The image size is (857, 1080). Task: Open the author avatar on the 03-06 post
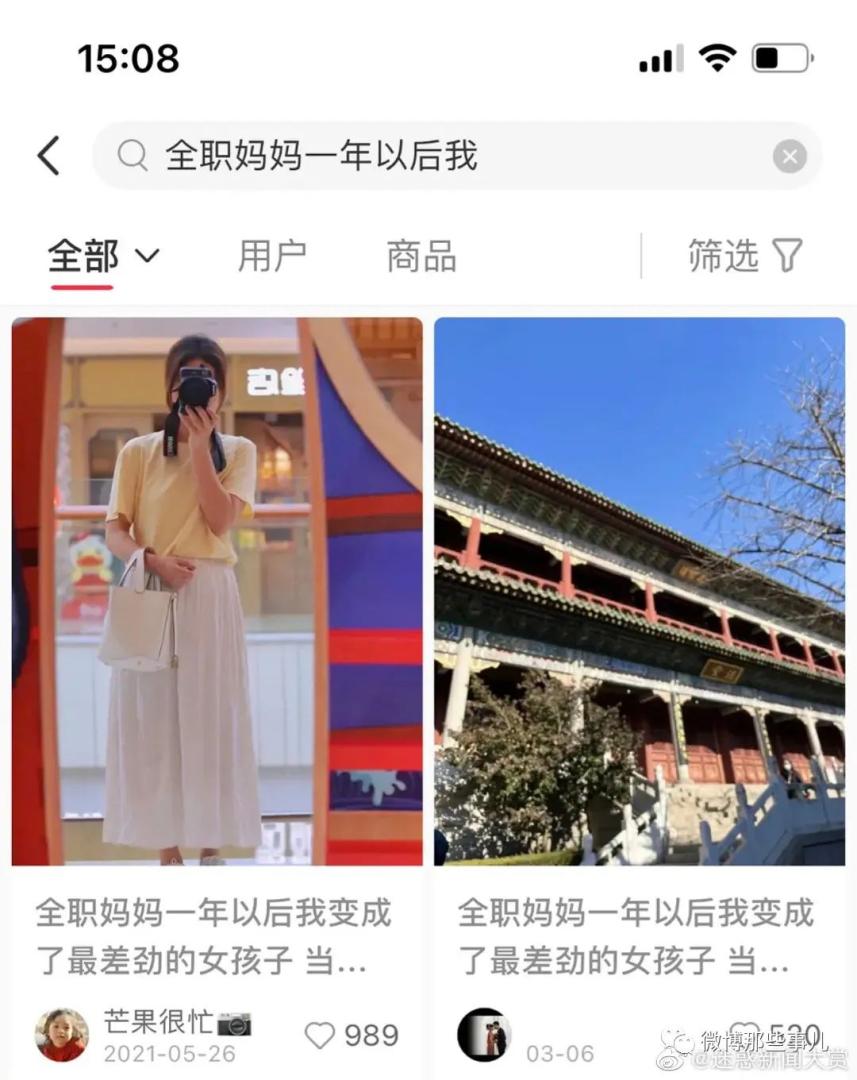click(x=484, y=1035)
